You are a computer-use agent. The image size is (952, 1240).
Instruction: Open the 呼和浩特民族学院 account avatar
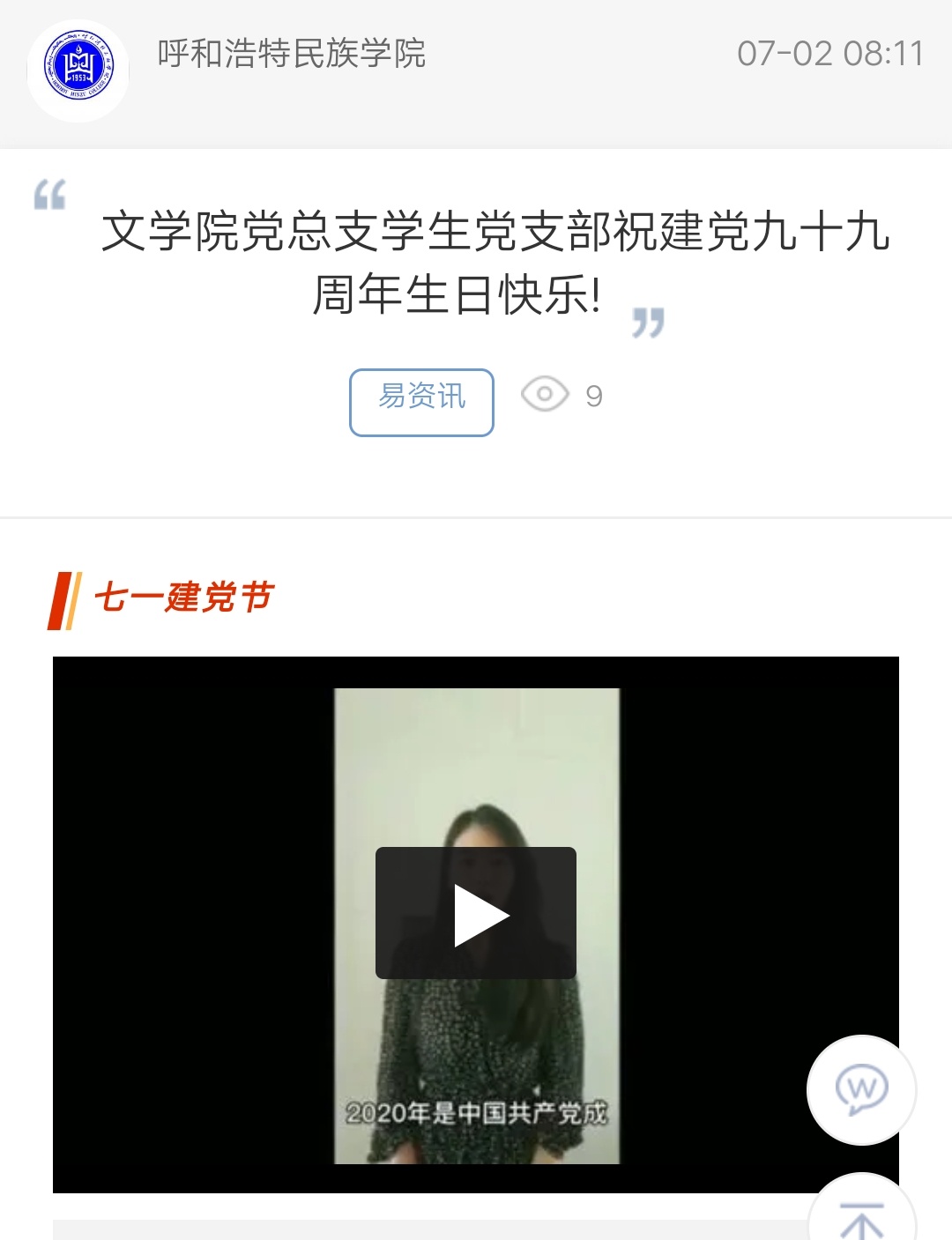(78, 70)
